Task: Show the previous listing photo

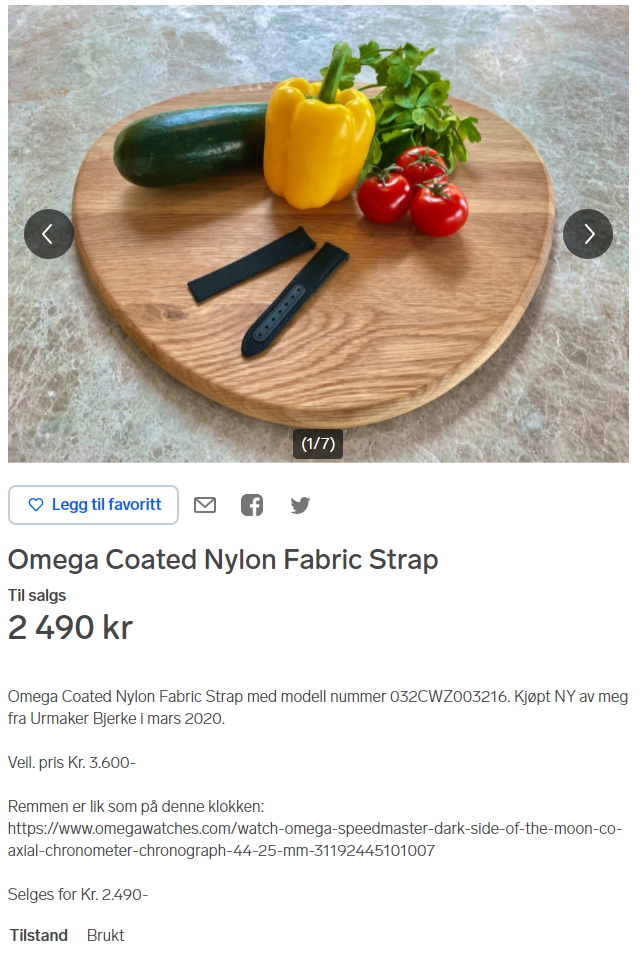Action: tap(49, 234)
